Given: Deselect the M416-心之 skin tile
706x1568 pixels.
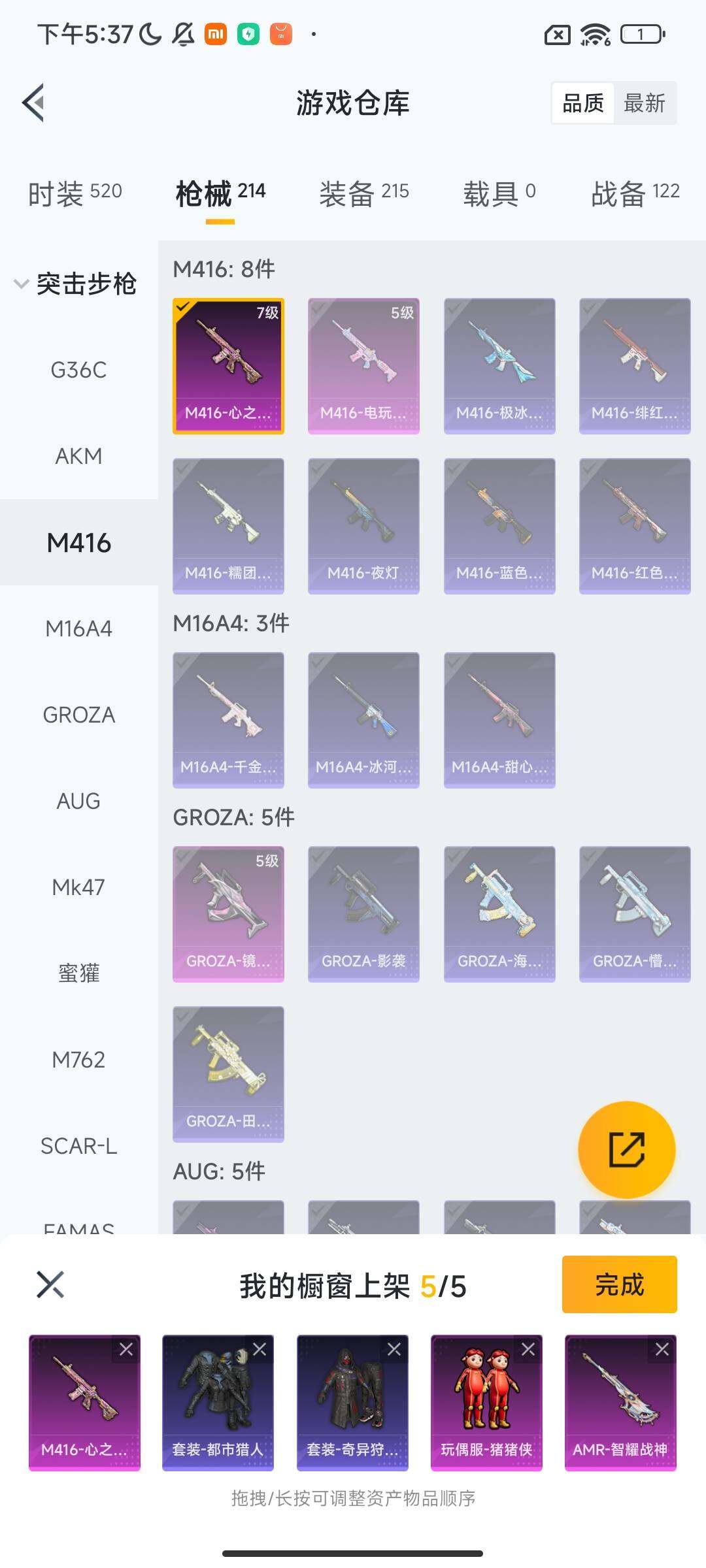Looking at the screenshot, I should [x=228, y=366].
